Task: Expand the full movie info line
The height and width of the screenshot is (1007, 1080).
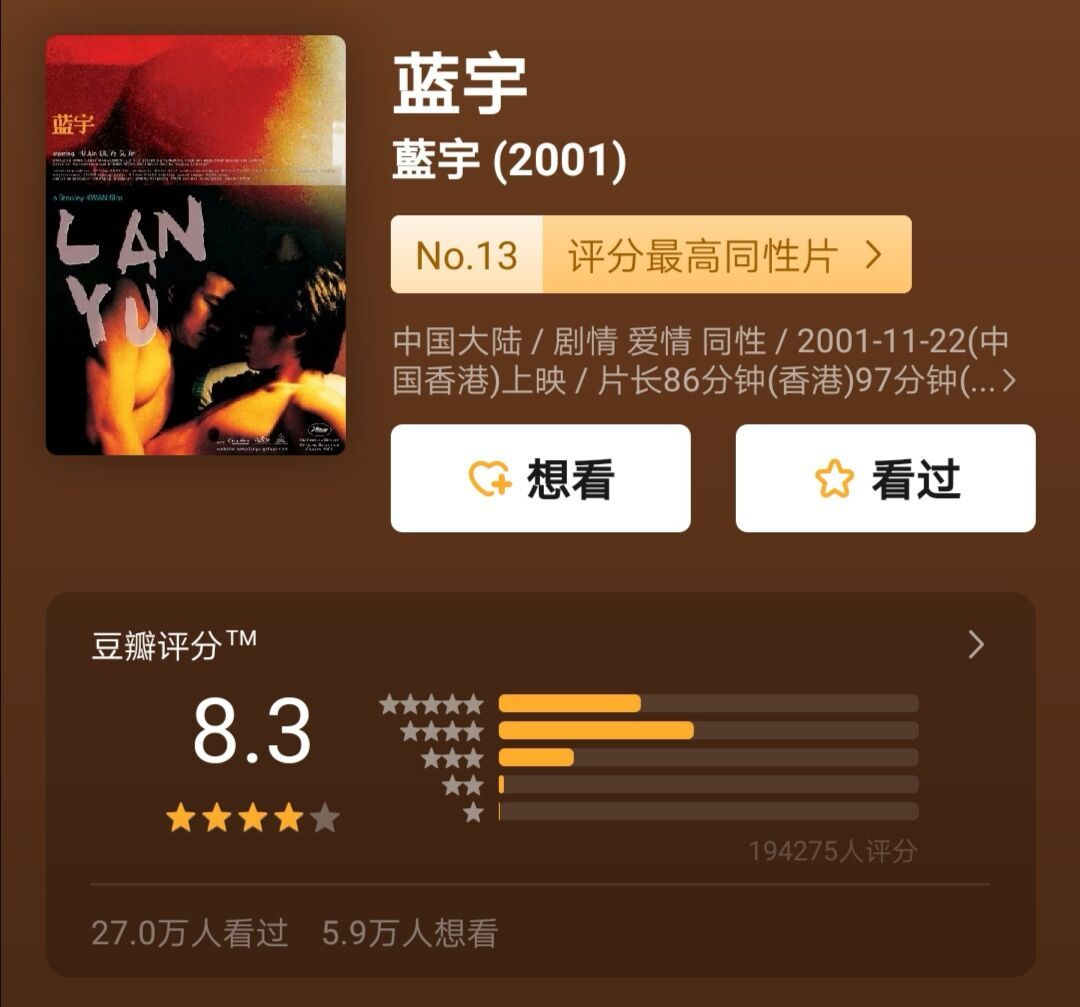Action: 1007,382
